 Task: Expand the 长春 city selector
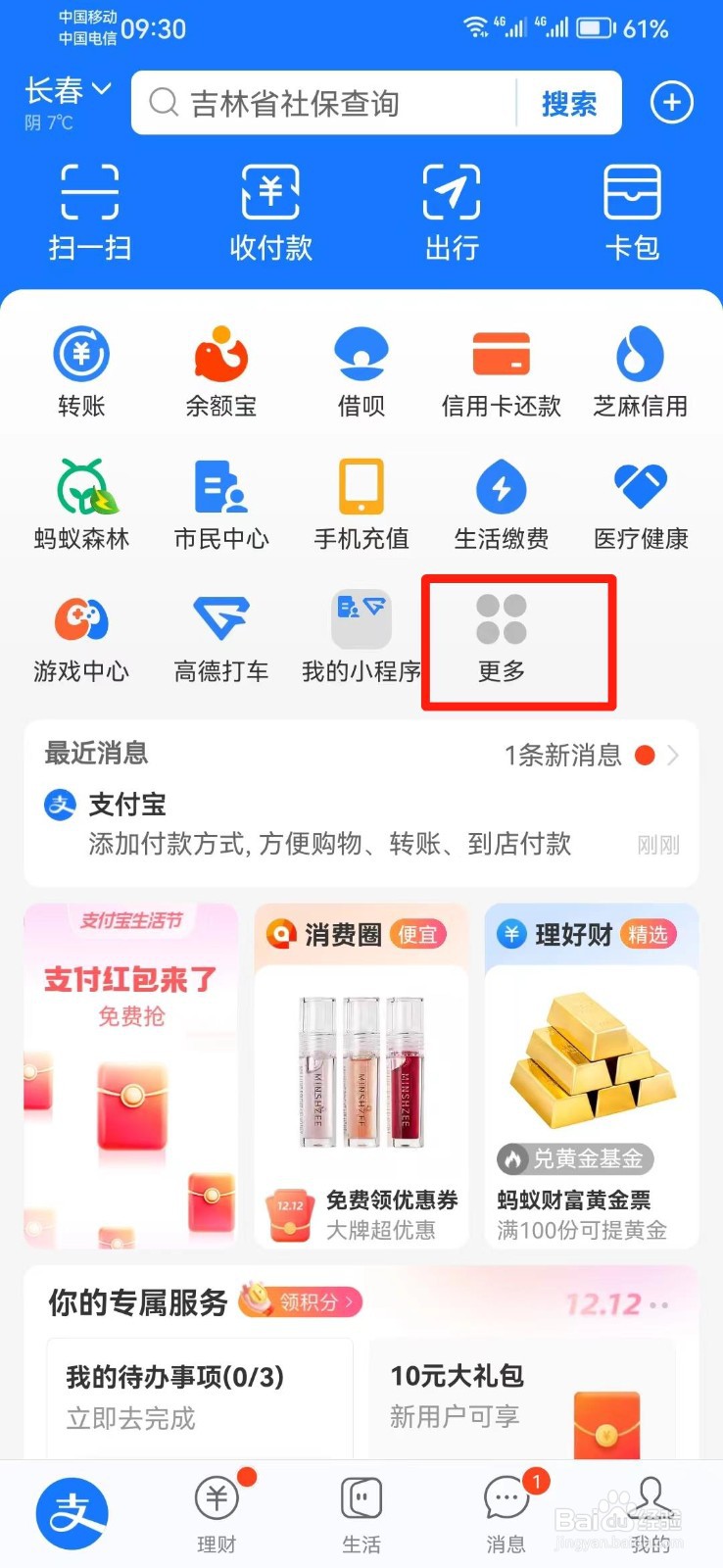tap(68, 86)
